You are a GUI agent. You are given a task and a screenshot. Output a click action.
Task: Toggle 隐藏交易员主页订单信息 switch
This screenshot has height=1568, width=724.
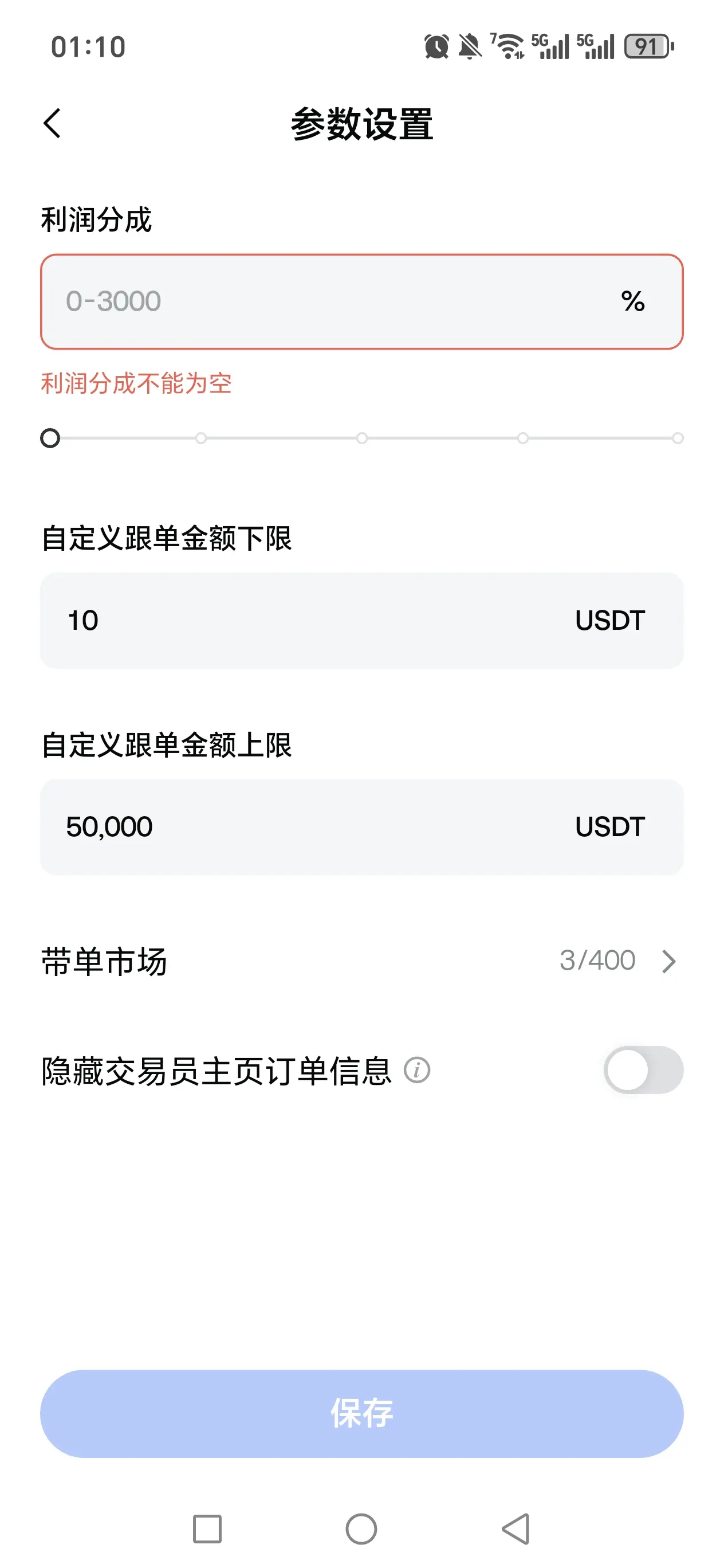pyautogui.click(x=643, y=1069)
